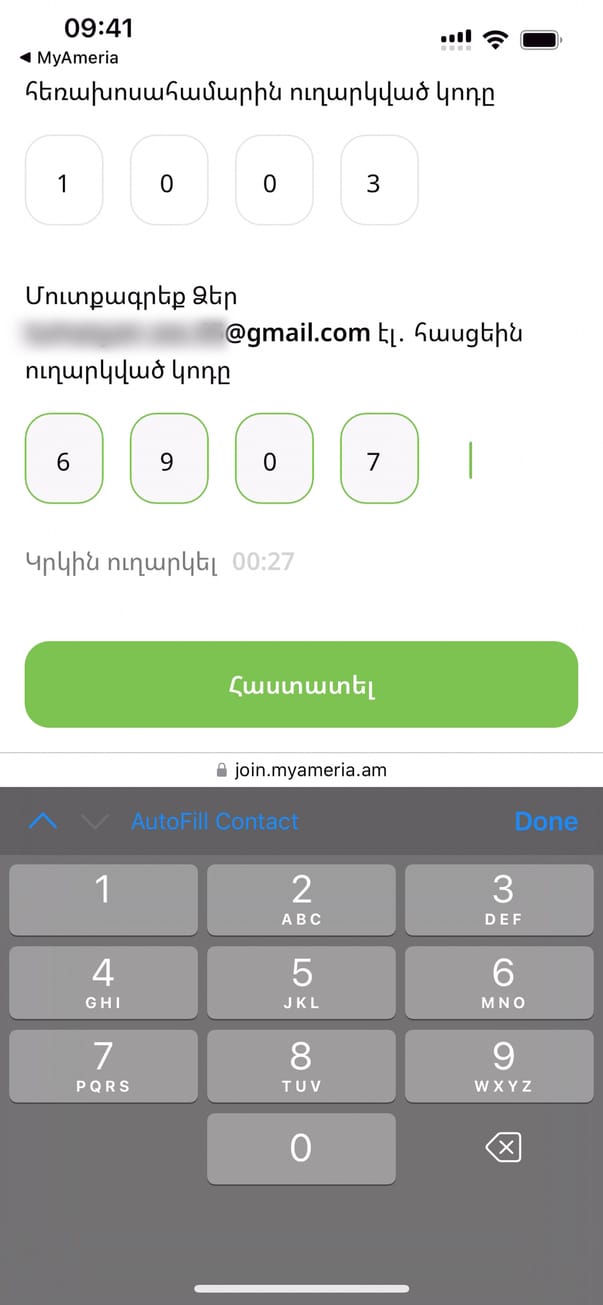Select the email code box containing 6
Screen dimensions: 603x1305
pos(64,463)
